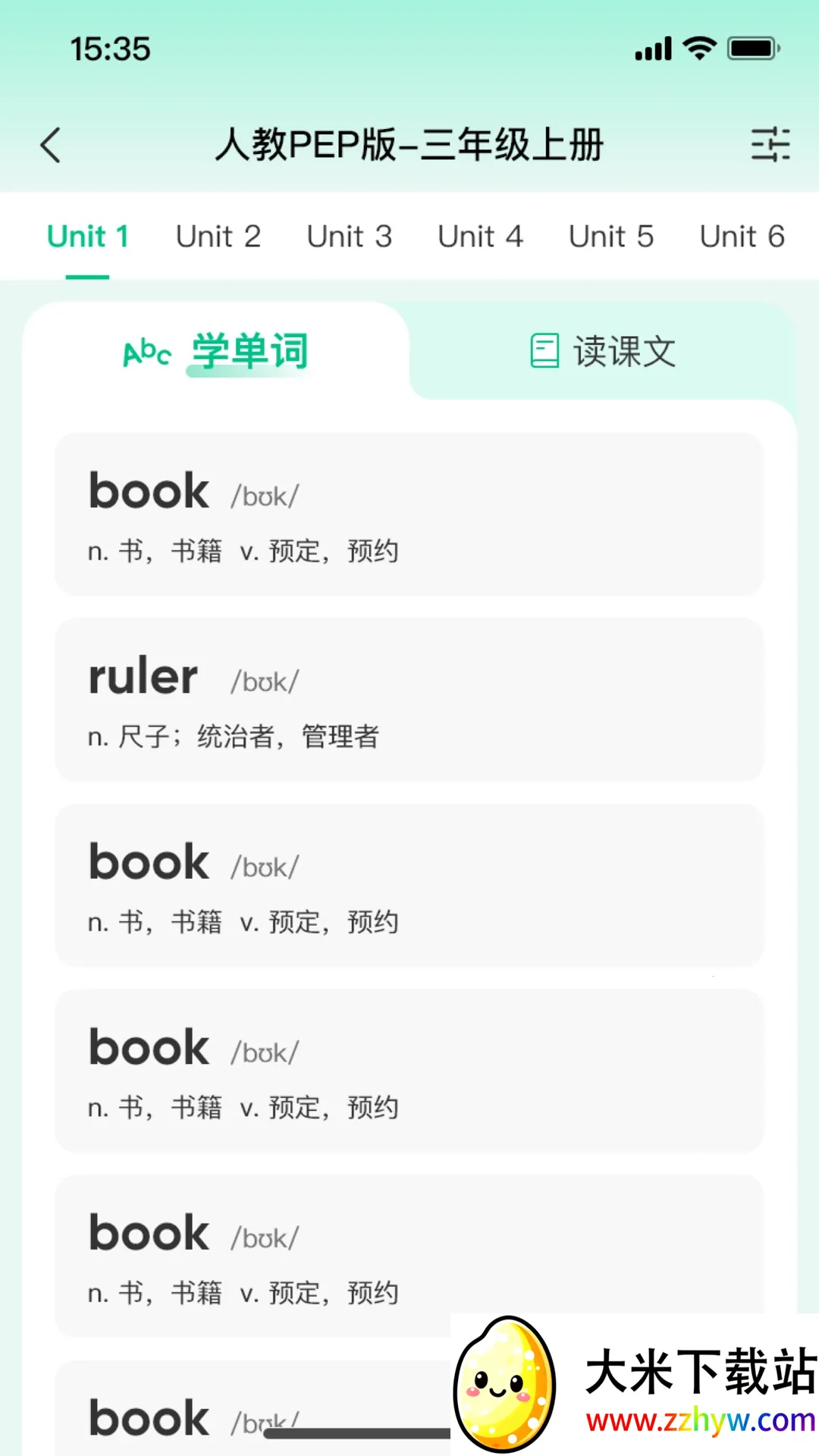The image size is (819, 1456).
Task: Tap the Wi-Fi icon in status bar
Action: point(699,47)
